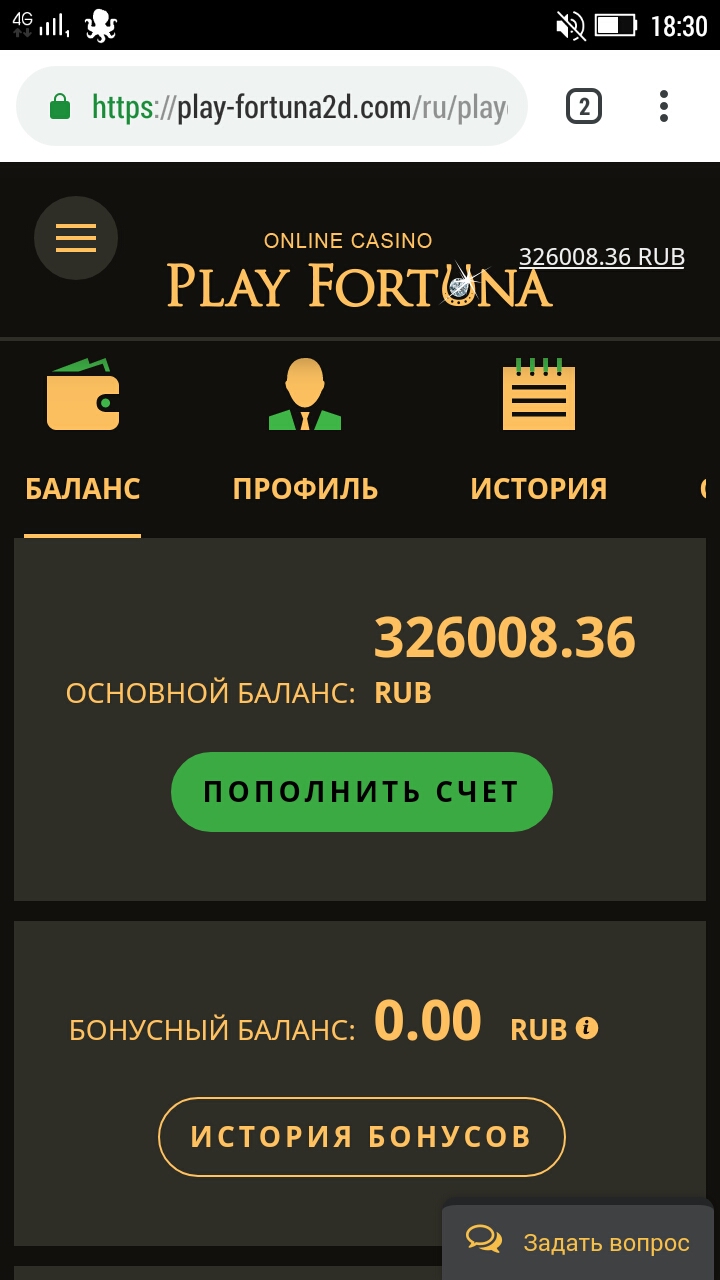Tap the 326008.36 RUB balance link
Image resolution: width=720 pixels, height=1280 pixels.
[602, 257]
